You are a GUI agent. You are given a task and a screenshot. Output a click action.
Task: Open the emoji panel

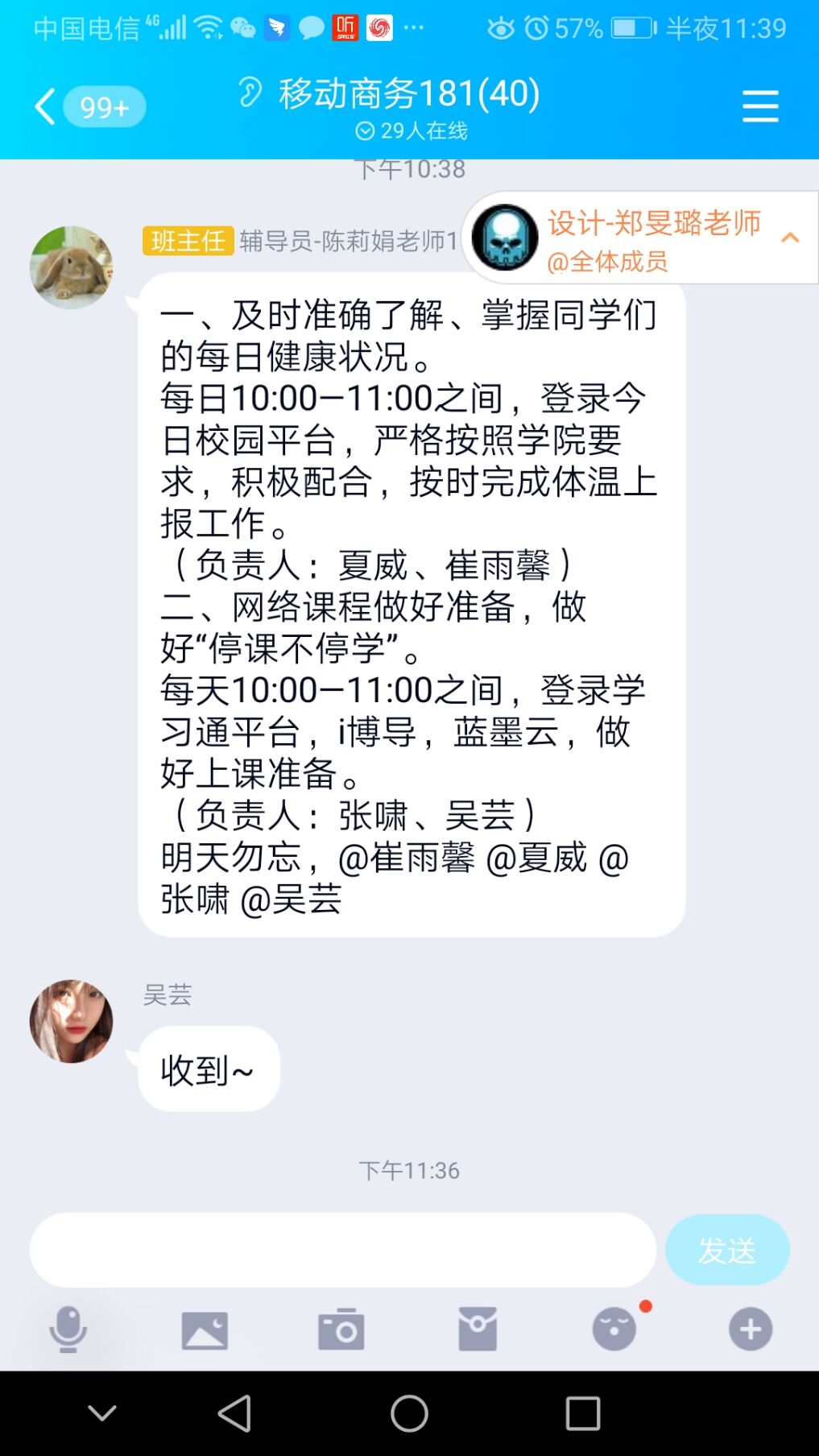point(614,1329)
